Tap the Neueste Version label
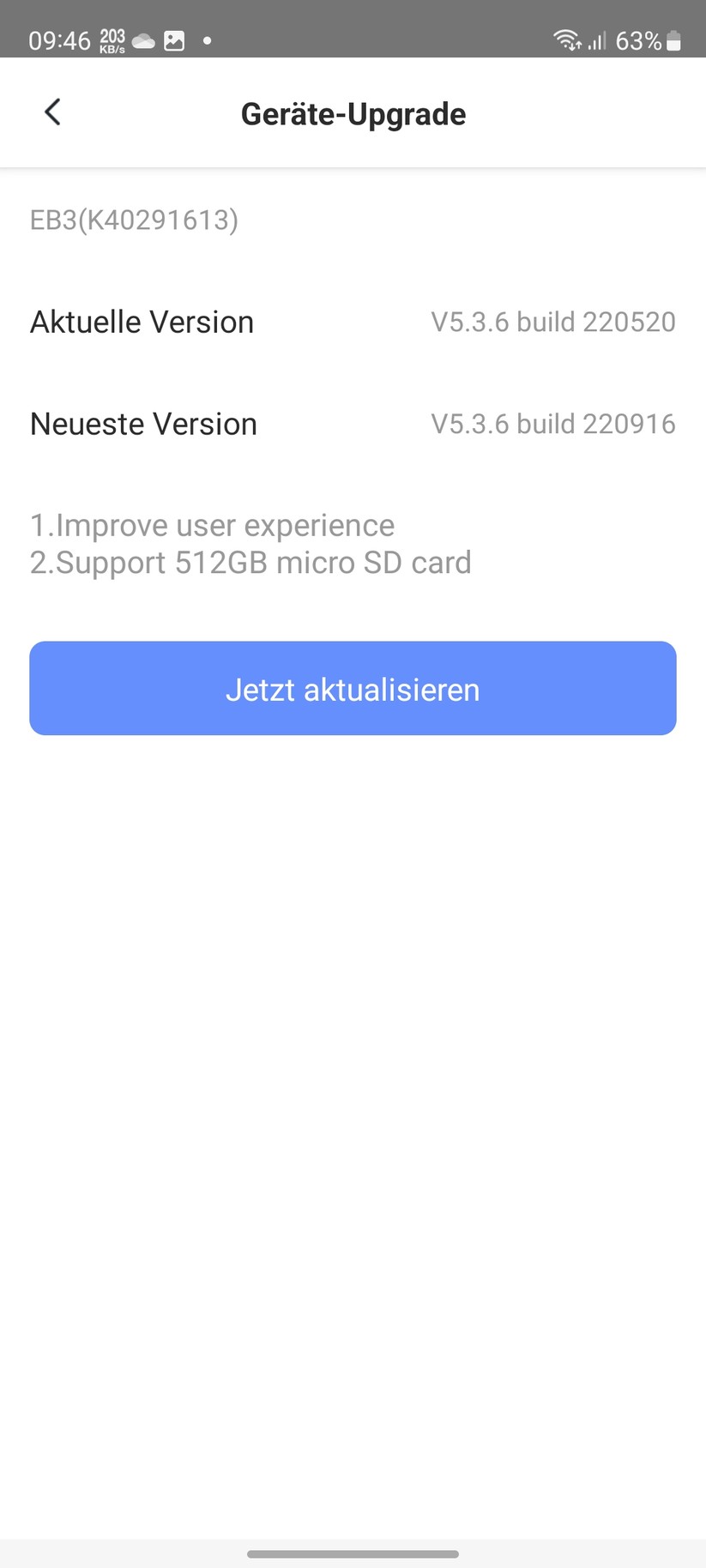The width and height of the screenshot is (706, 1568). pos(143,423)
